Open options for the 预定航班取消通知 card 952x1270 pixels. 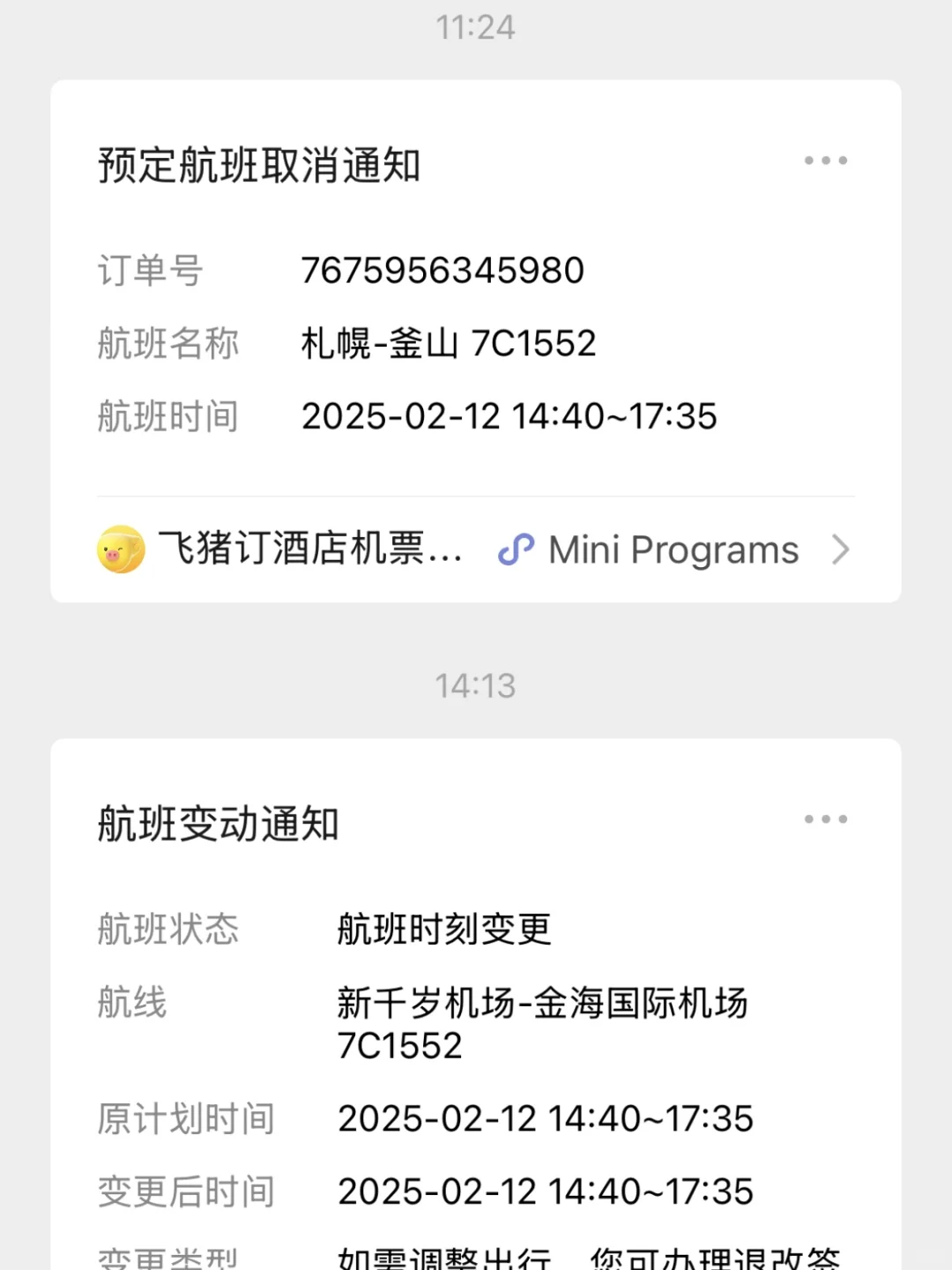(826, 161)
